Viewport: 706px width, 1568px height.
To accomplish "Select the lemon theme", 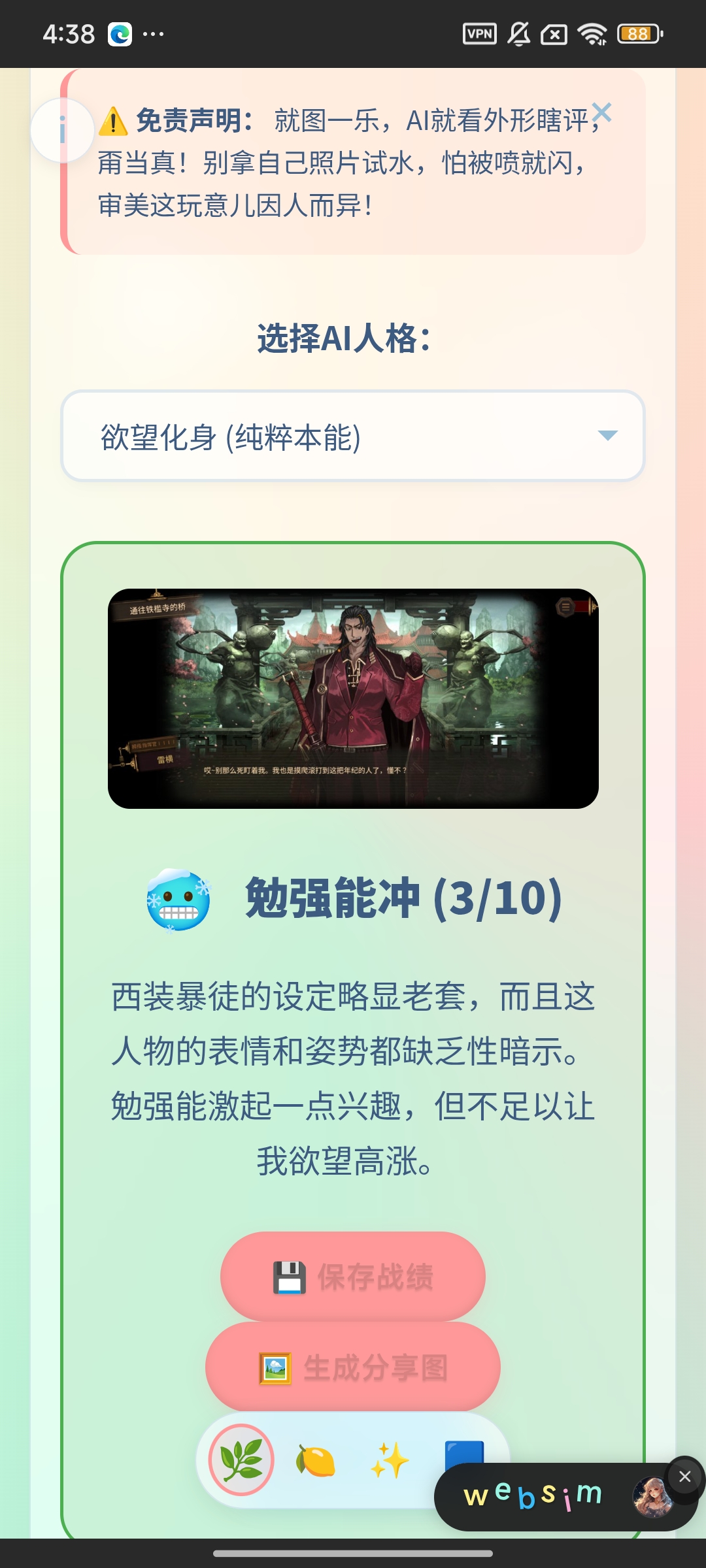I will [316, 1460].
